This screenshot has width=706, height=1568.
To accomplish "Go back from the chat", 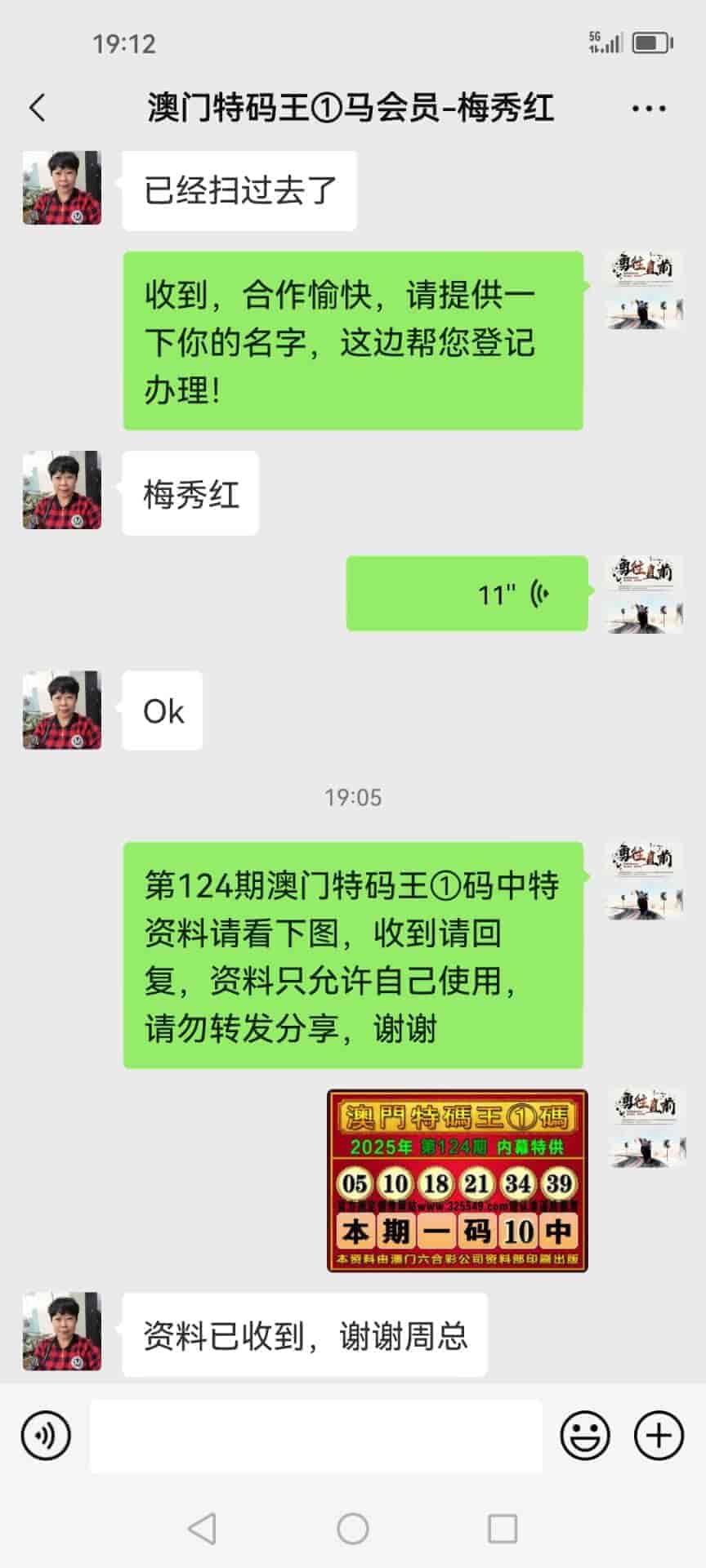I will [38, 108].
